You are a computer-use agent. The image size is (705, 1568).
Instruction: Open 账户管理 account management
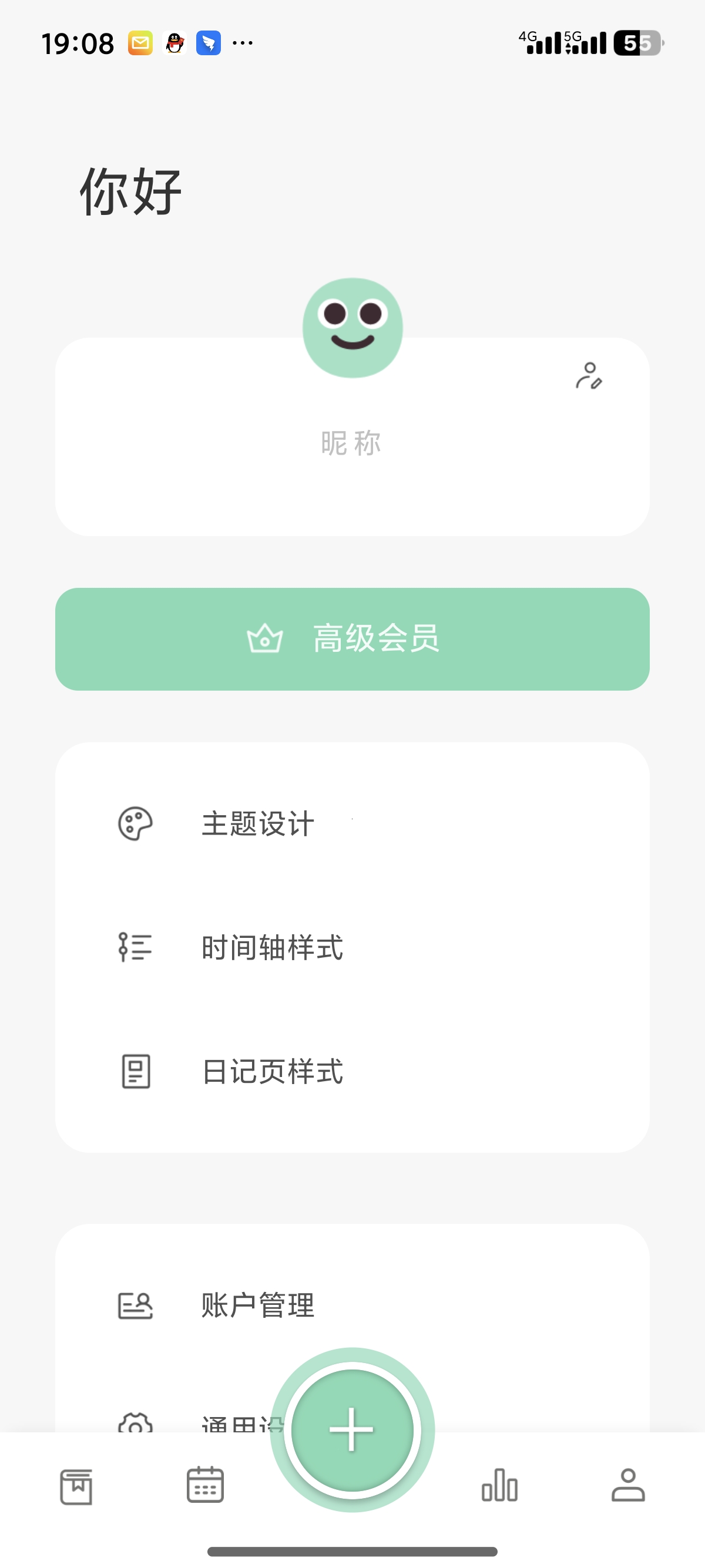pyautogui.click(x=258, y=1305)
